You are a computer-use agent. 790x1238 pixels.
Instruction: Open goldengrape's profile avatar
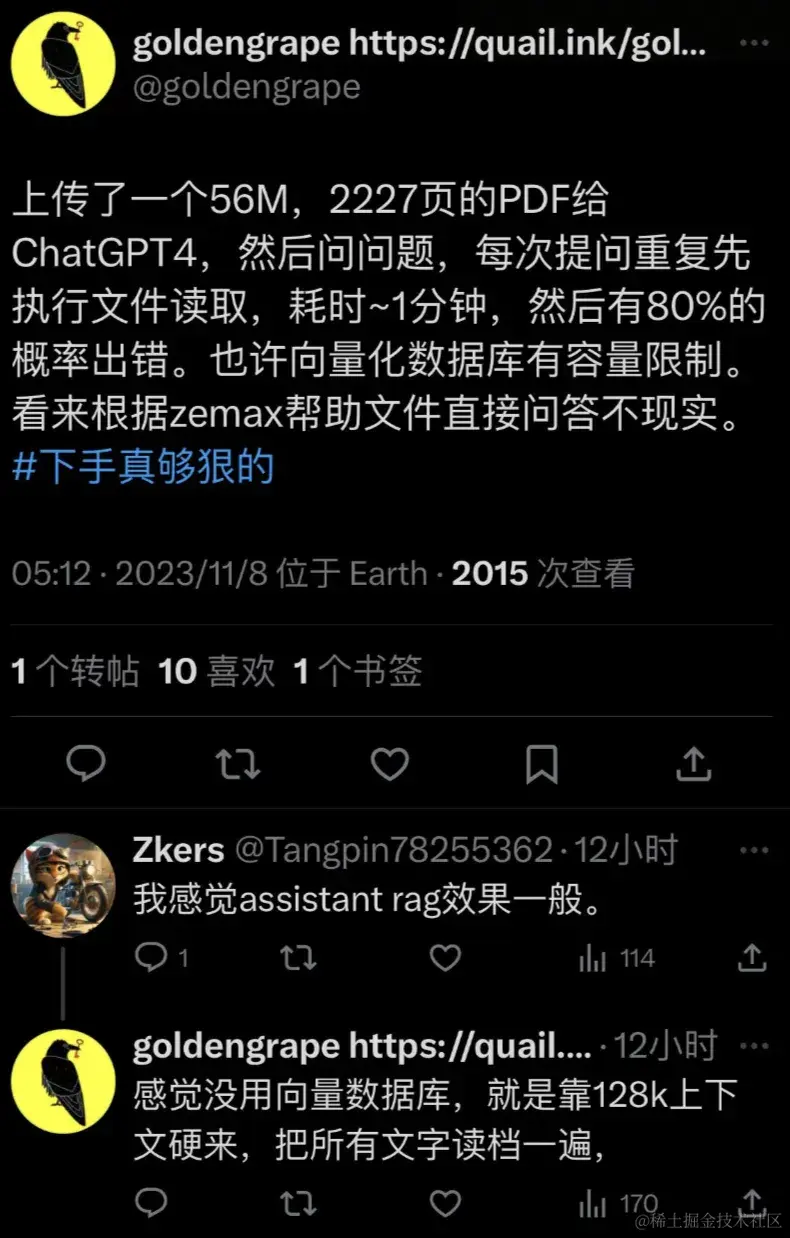(x=62, y=63)
